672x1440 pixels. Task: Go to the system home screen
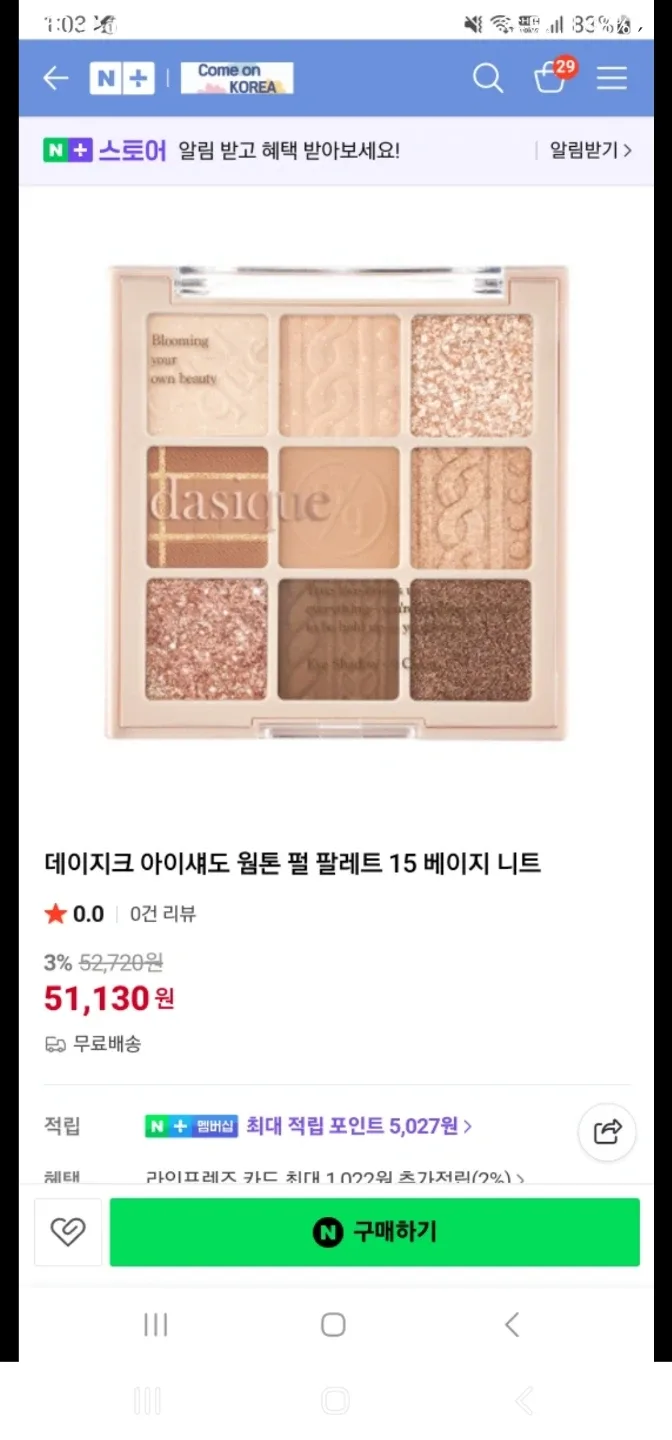333,1325
